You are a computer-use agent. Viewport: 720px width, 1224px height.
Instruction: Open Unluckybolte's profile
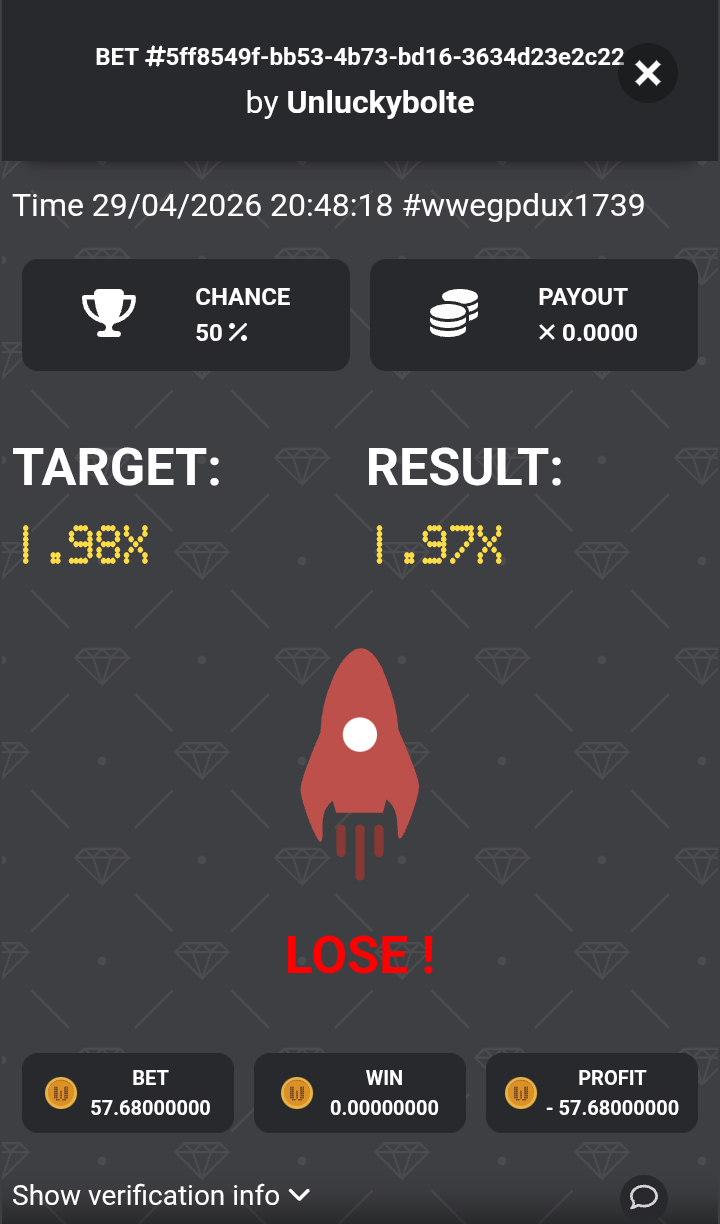tap(380, 102)
